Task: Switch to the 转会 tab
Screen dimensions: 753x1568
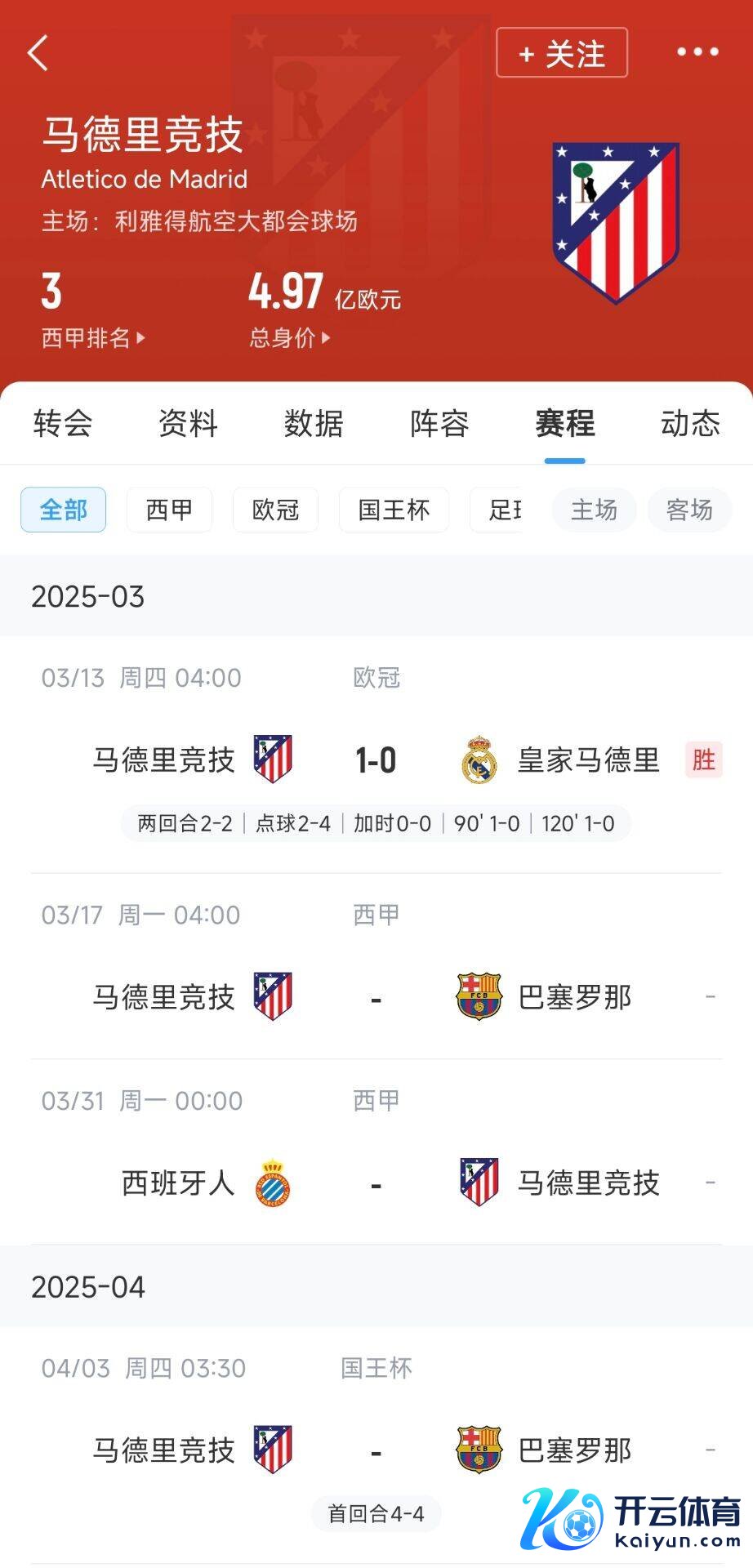Action: click(63, 423)
